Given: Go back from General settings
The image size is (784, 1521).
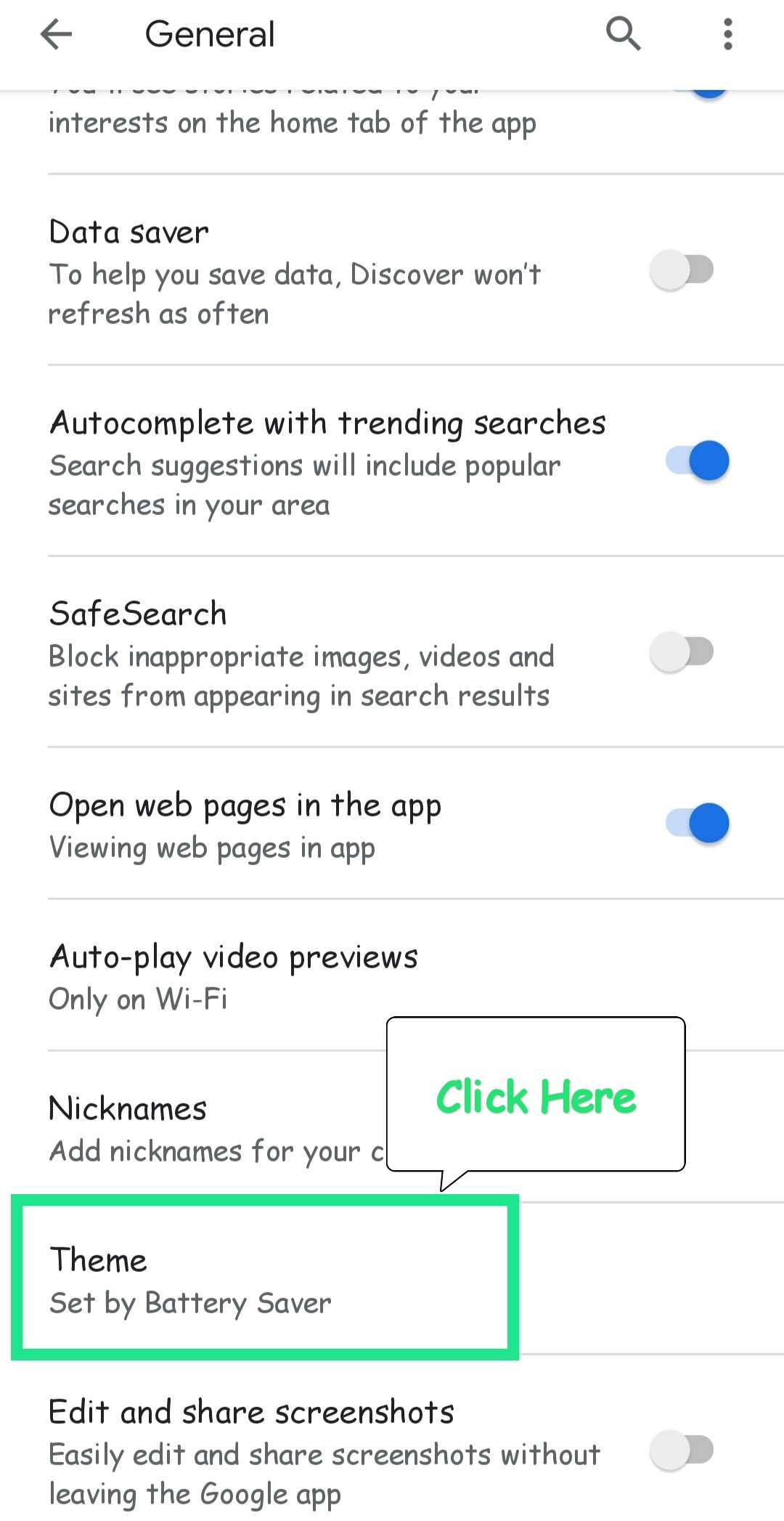Looking at the screenshot, I should tap(56, 34).
